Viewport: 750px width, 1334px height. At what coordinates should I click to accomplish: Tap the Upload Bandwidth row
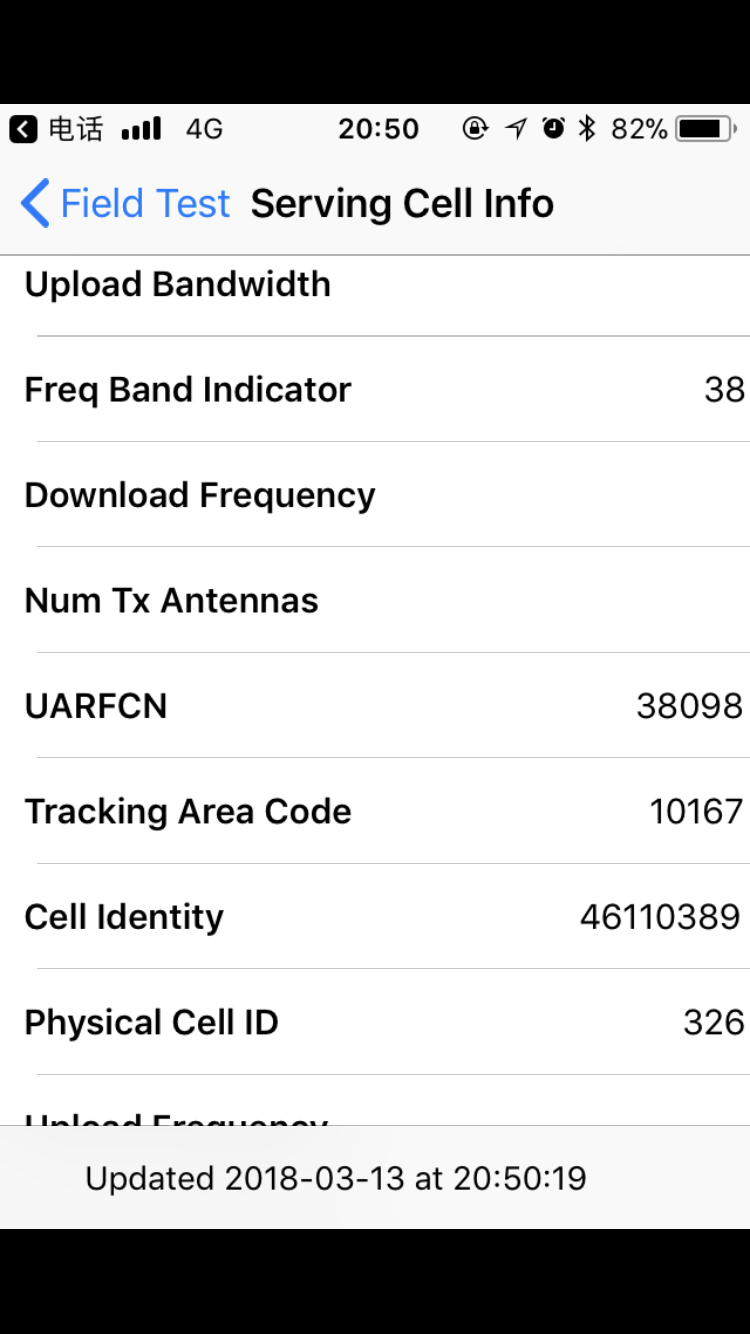375,284
